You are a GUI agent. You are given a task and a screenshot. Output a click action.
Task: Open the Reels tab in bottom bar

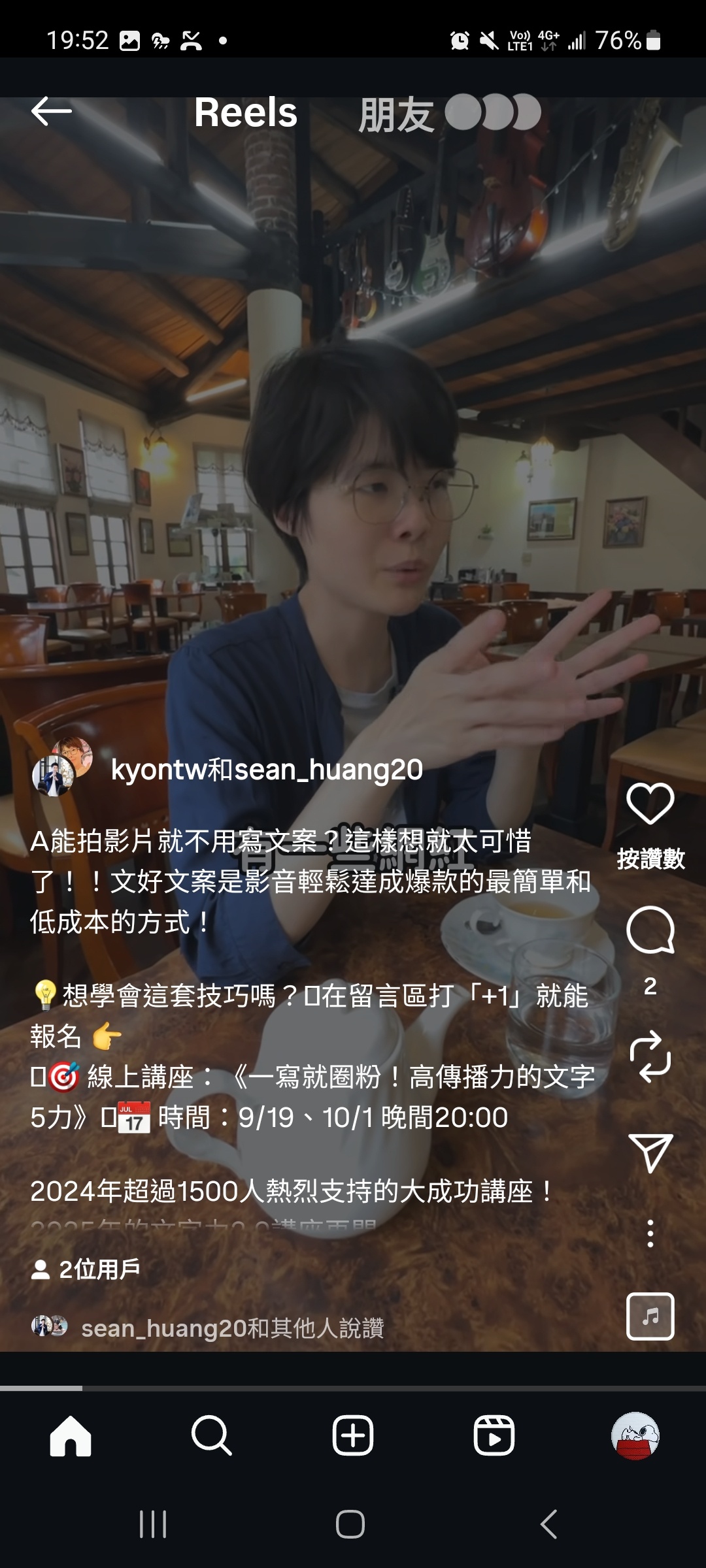(494, 1436)
